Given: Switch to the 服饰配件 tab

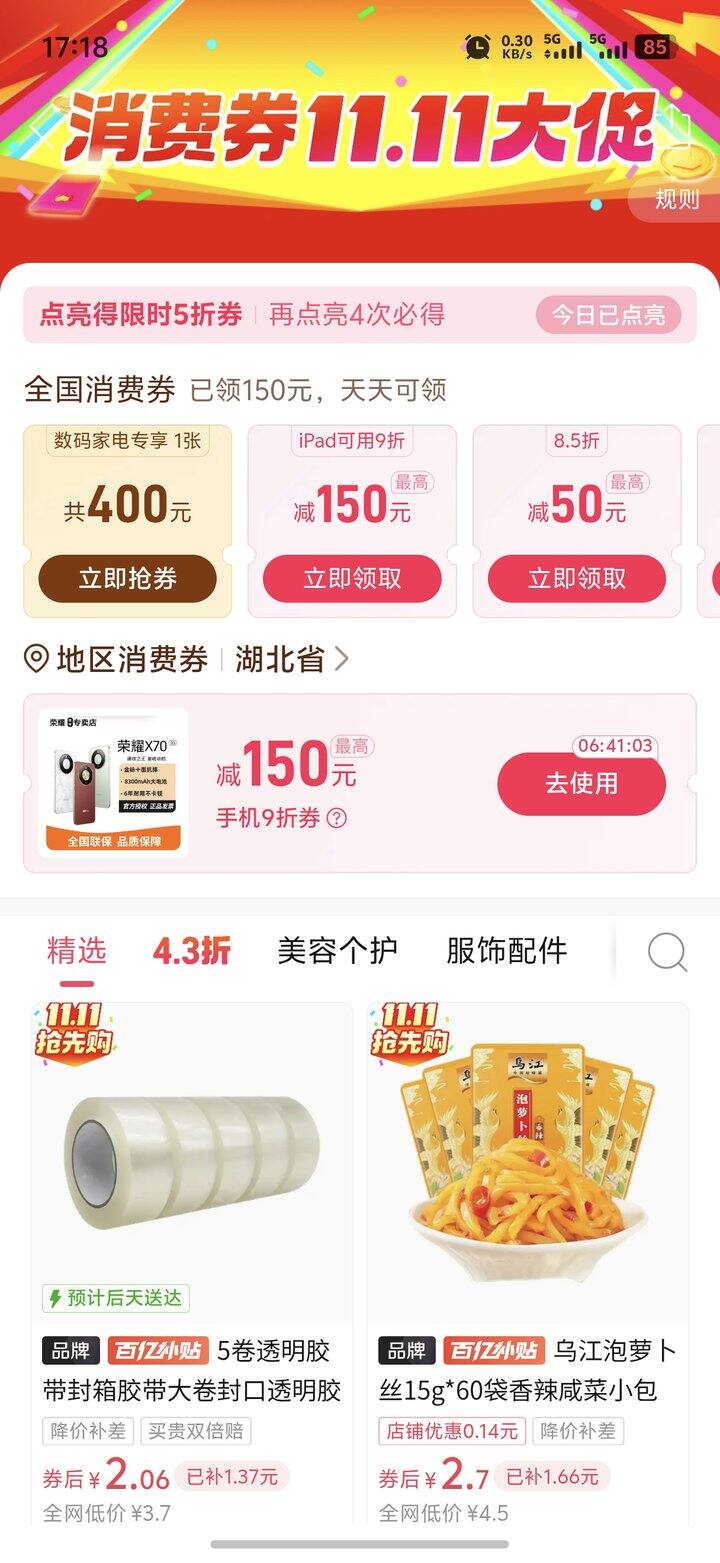Looking at the screenshot, I should [506, 950].
